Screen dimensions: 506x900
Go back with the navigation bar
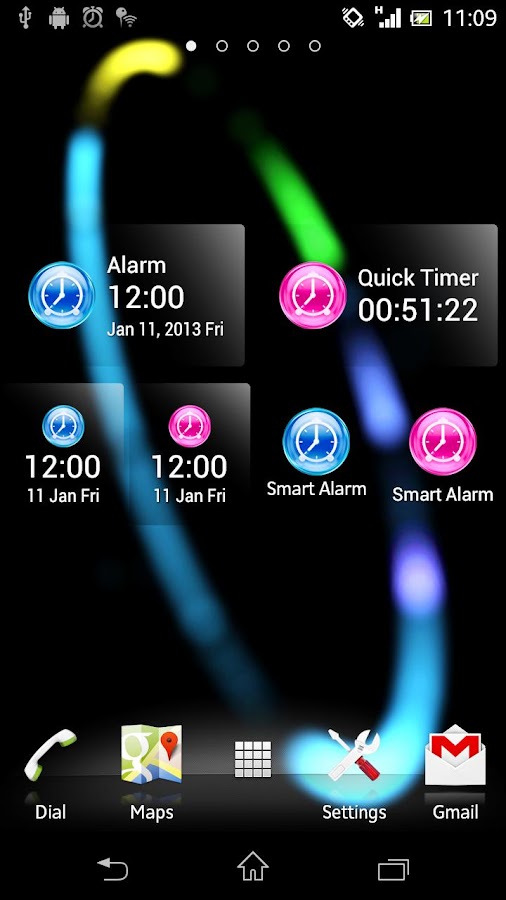(x=112, y=868)
